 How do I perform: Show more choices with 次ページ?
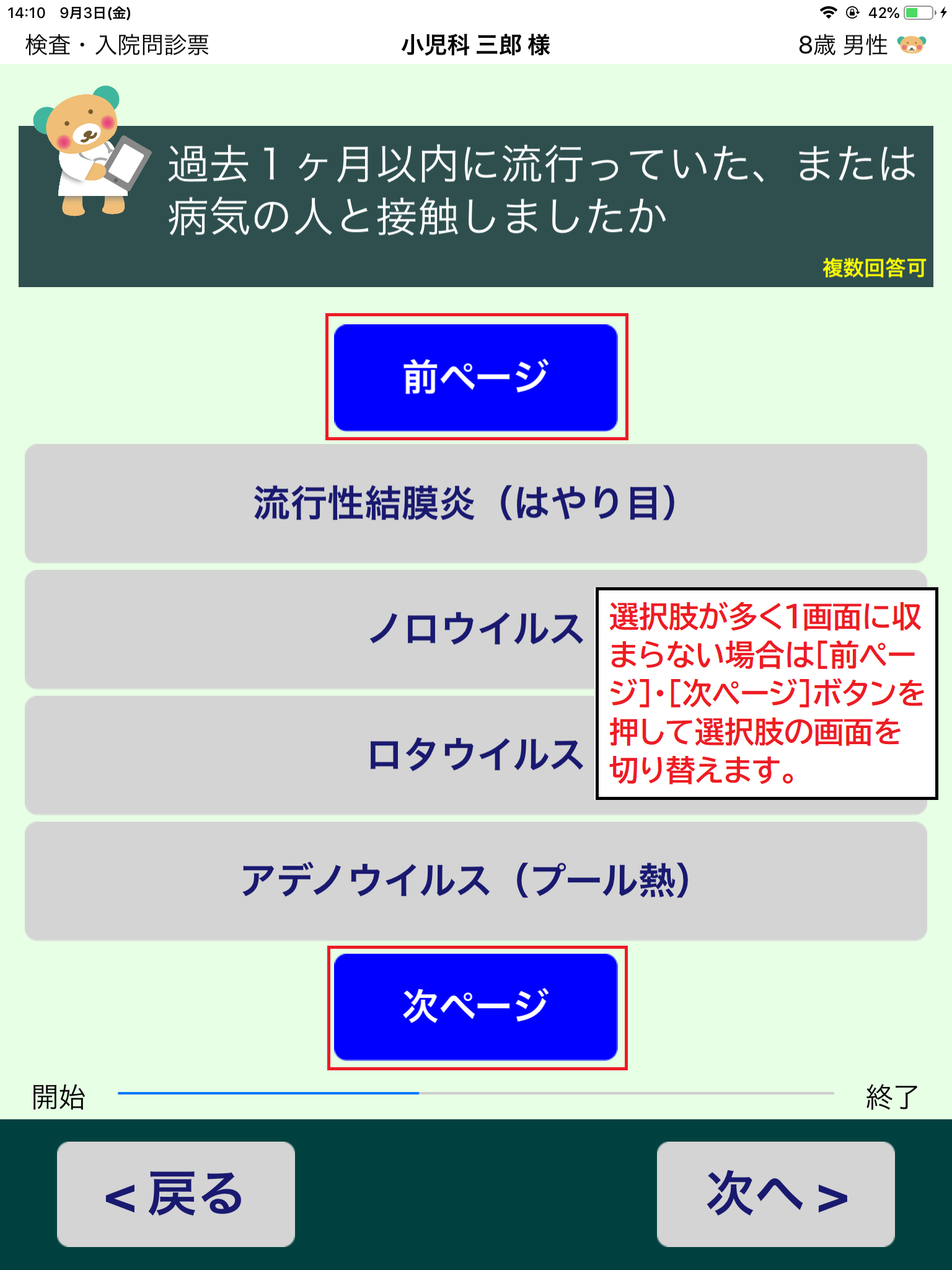[x=475, y=1006]
